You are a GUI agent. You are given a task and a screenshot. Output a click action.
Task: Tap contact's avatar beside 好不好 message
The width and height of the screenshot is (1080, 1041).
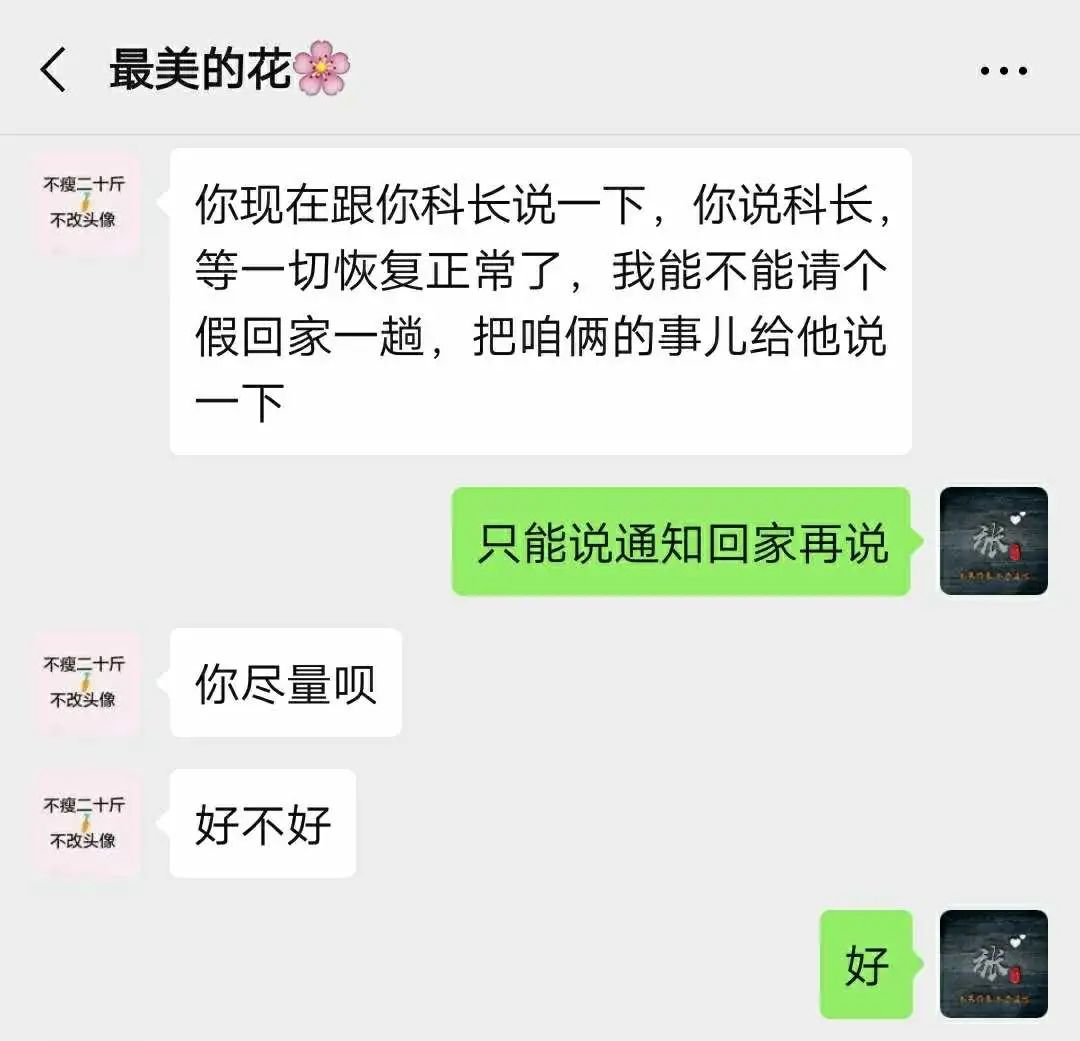(84, 823)
